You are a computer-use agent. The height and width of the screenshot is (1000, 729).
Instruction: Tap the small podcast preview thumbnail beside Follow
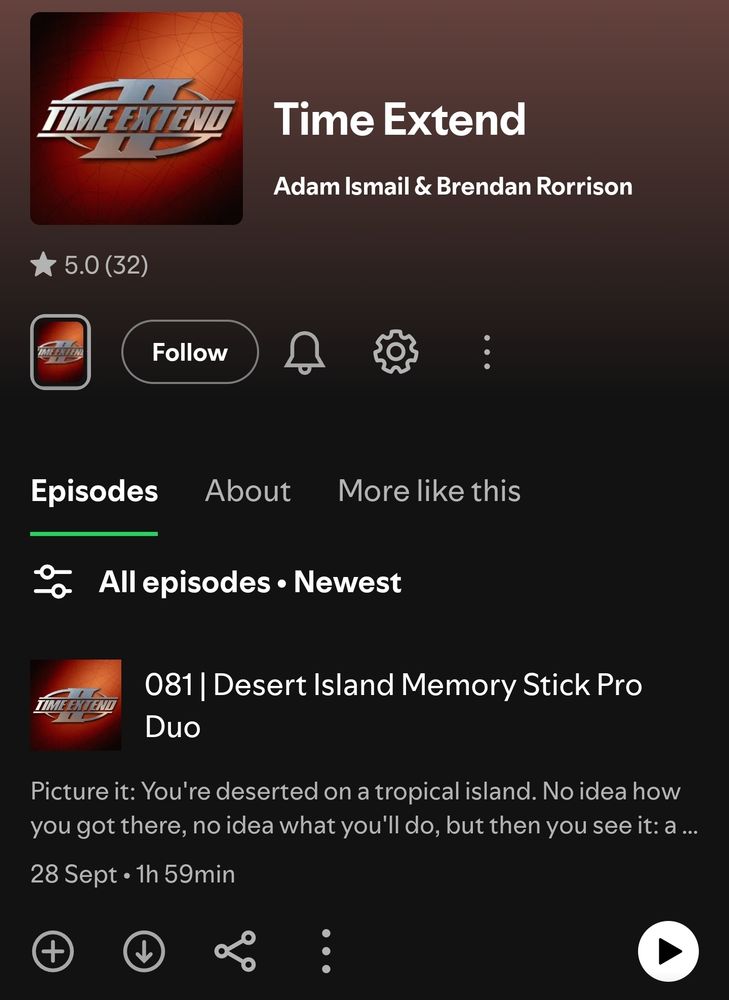[x=60, y=352]
